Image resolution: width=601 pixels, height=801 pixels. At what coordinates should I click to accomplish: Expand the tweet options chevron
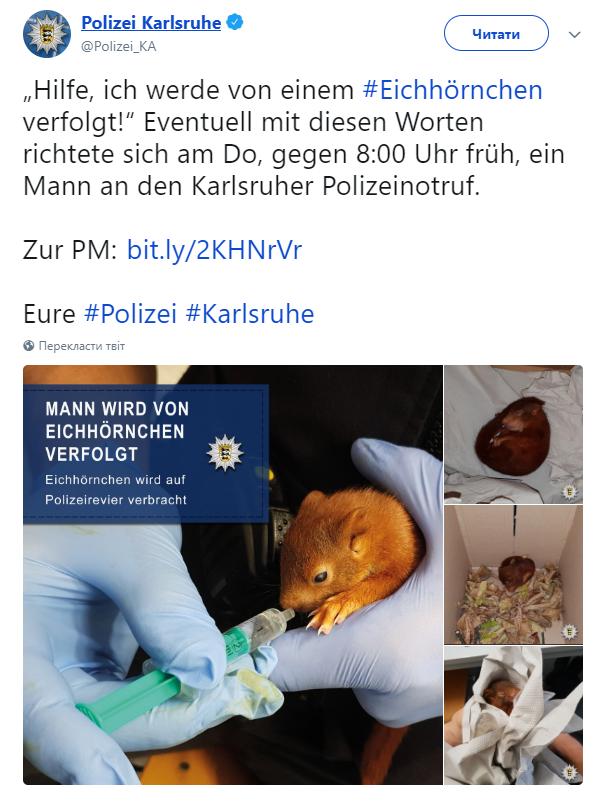575,34
